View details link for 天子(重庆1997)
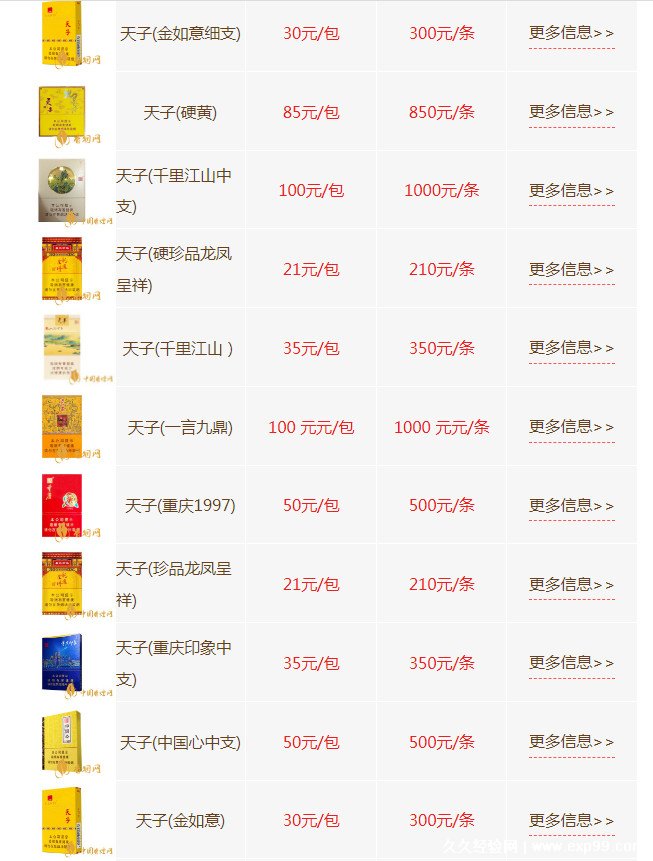Image resolution: width=653 pixels, height=861 pixels. [571, 505]
